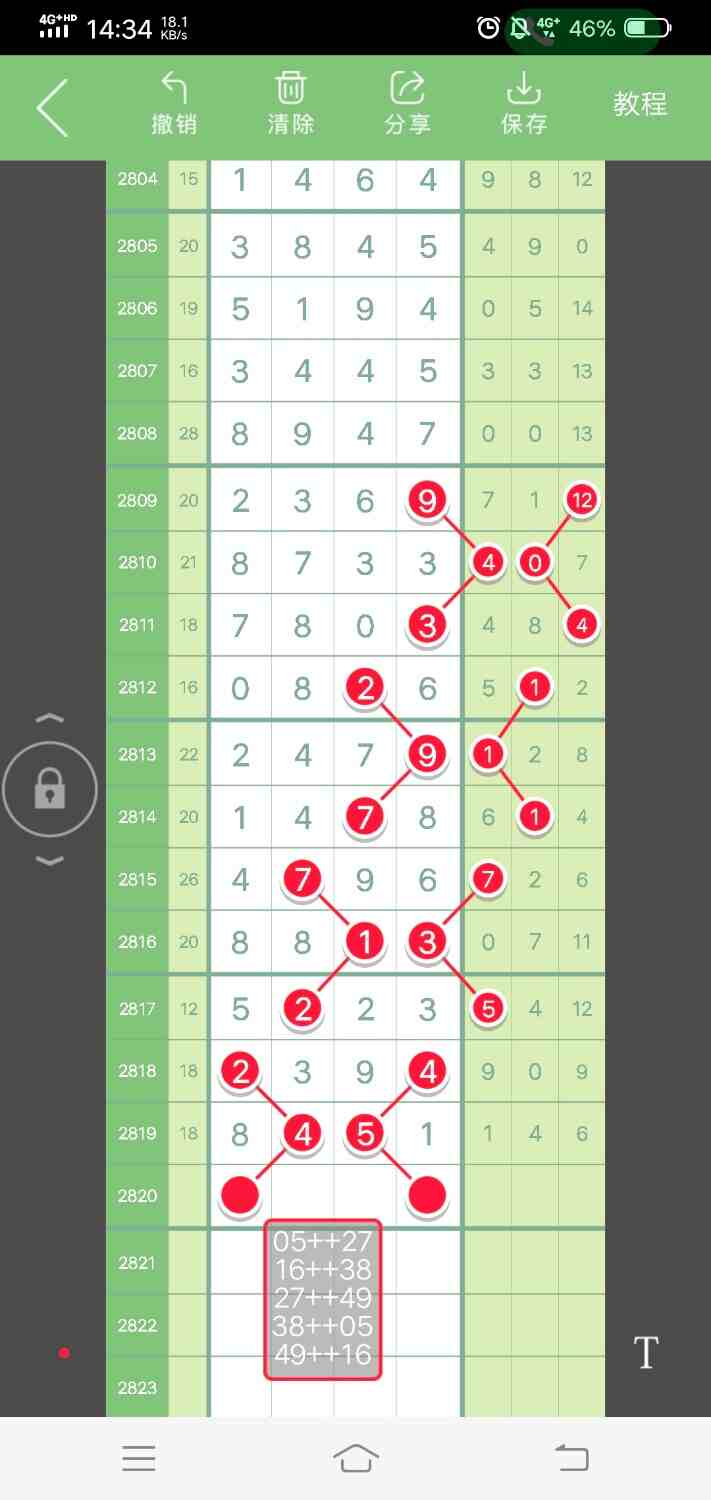The width and height of the screenshot is (711, 1500).
Task: Go back using the top-left arrow
Action: pos(52,107)
